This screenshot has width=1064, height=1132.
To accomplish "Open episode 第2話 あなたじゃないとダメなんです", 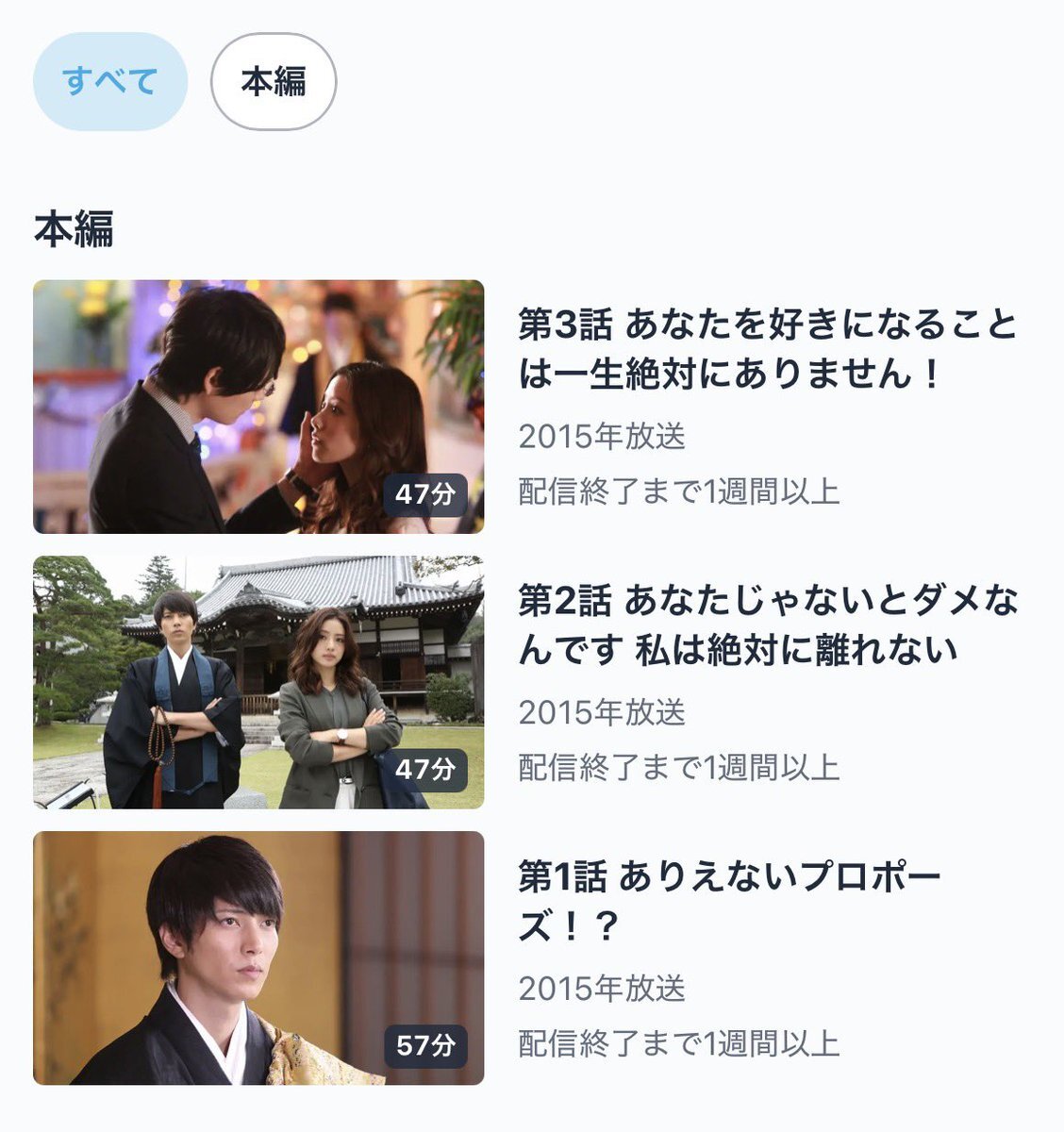I will click(258, 682).
